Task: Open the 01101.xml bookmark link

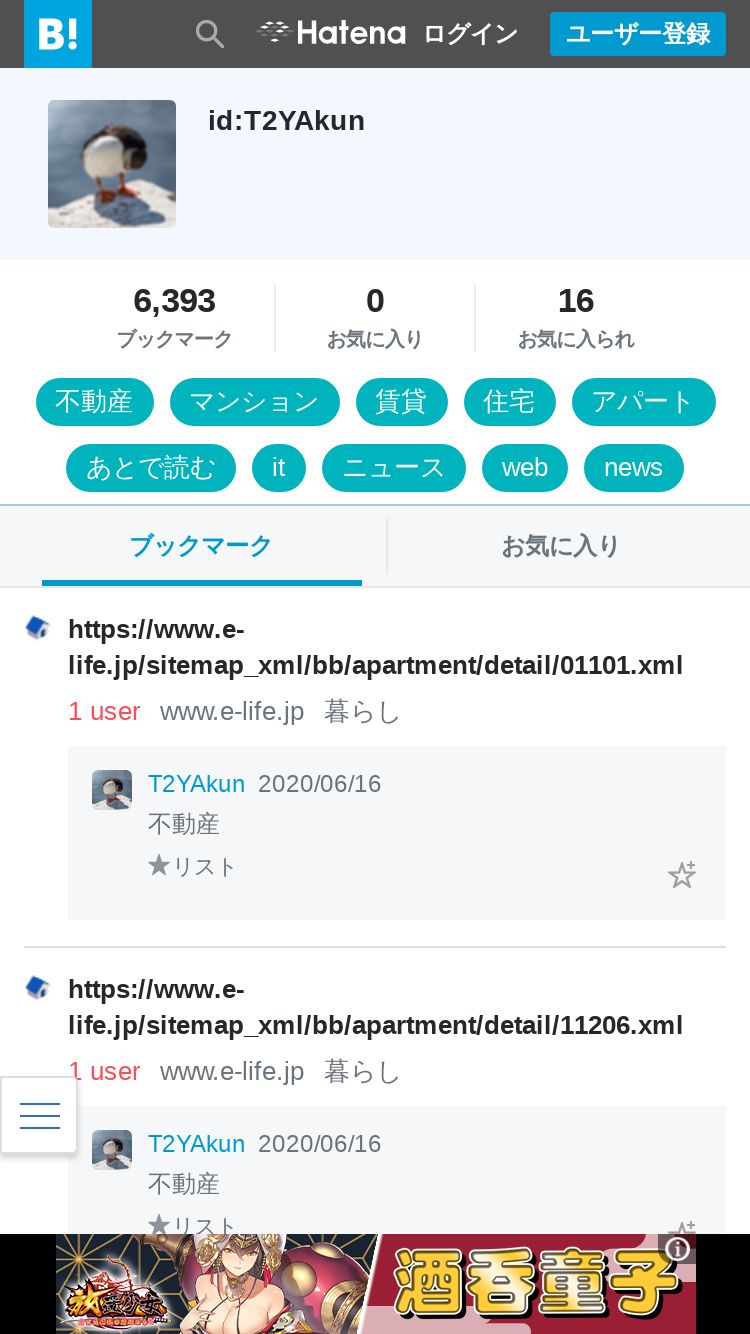Action: [x=376, y=647]
